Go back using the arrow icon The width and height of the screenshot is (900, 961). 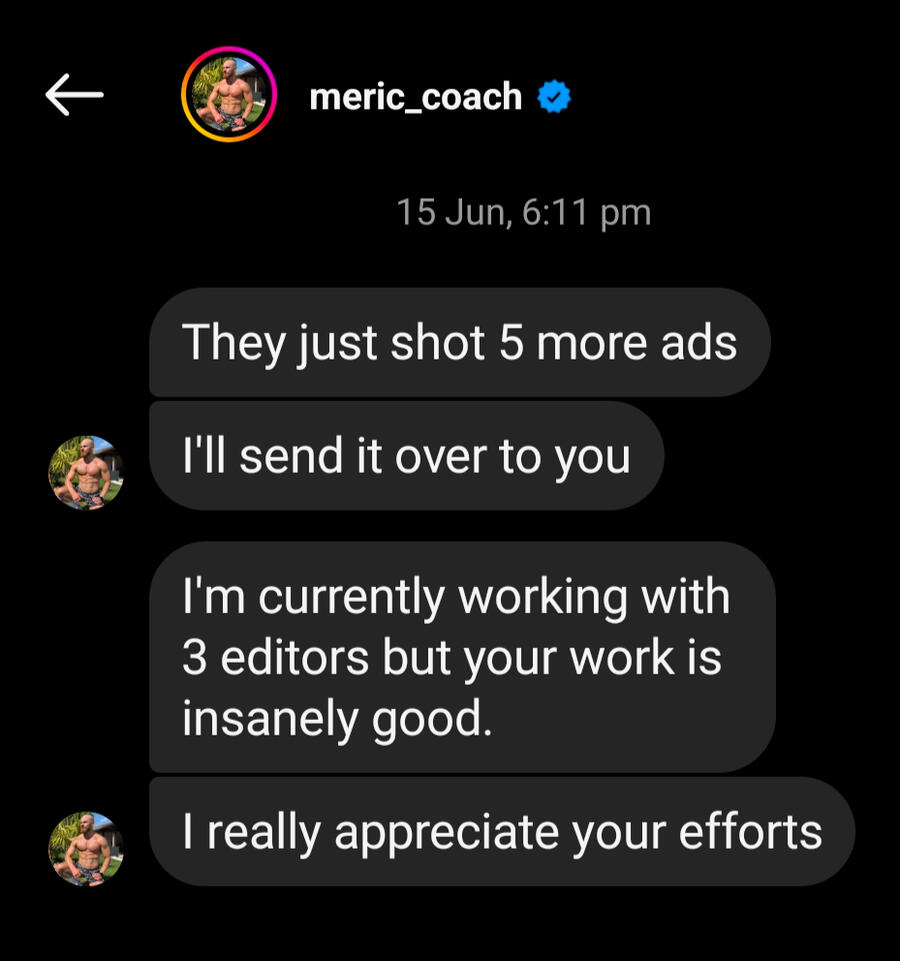pos(74,95)
